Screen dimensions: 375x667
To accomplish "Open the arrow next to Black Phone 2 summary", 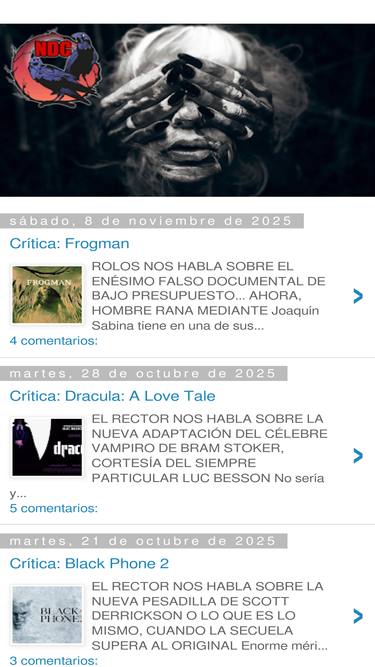I will (x=358, y=616).
